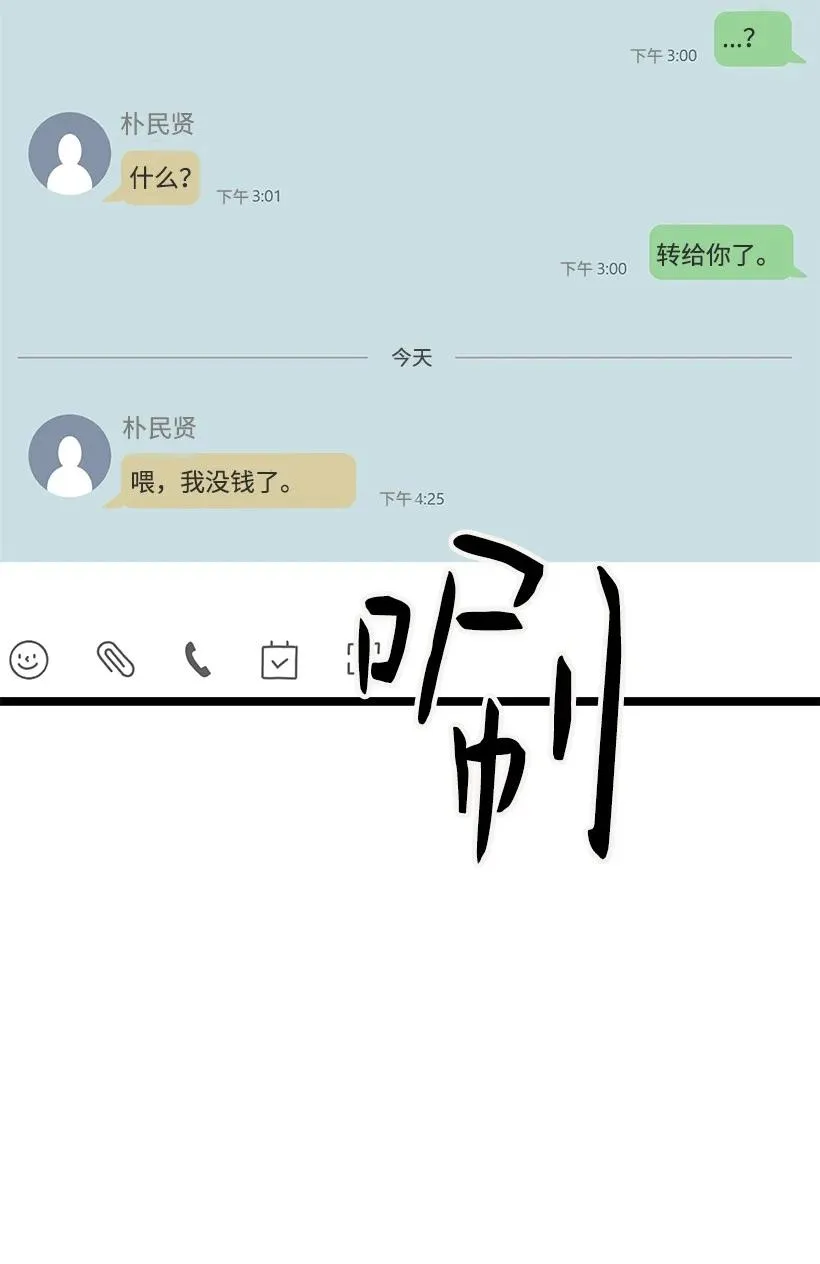The height and width of the screenshot is (1264, 820).
Task: Start a voice call with the phone icon
Action: point(196,659)
